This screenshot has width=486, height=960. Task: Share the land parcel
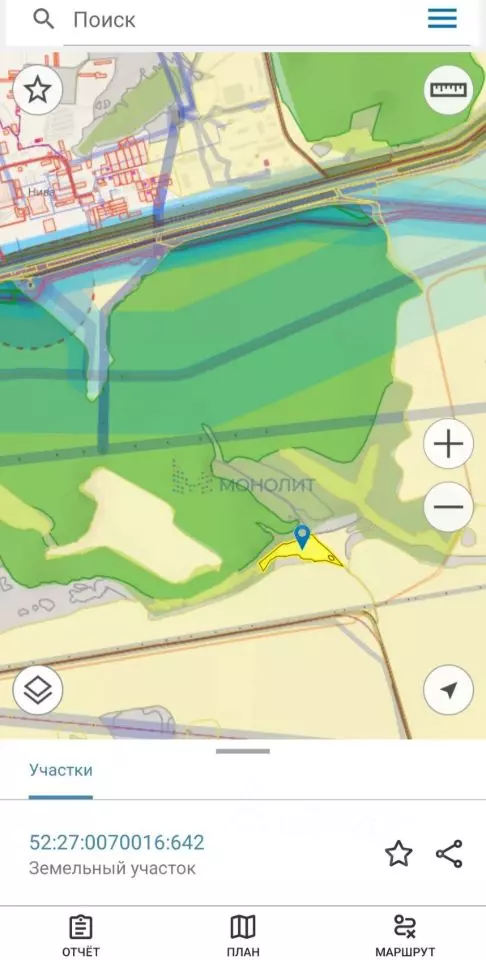449,853
